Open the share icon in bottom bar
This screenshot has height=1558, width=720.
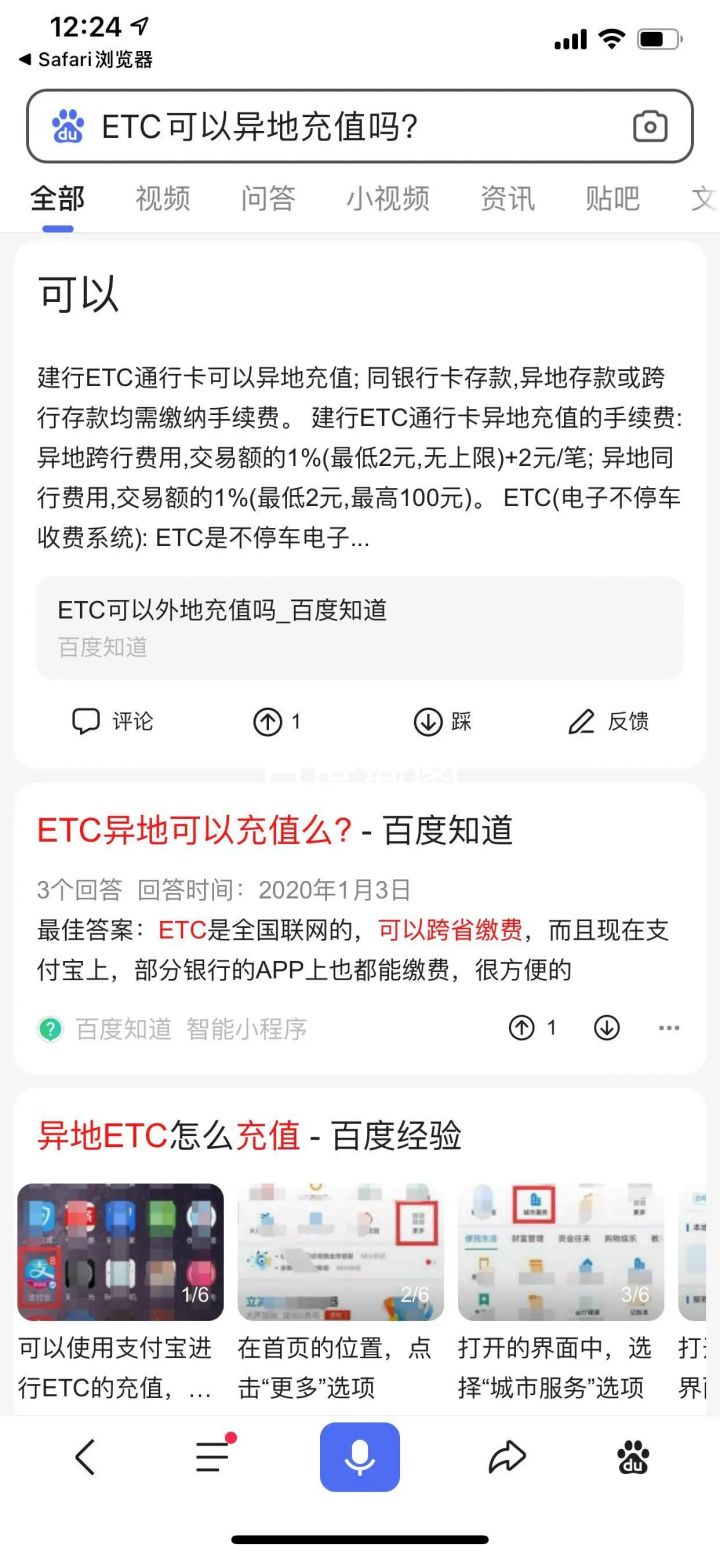point(506,1457)
